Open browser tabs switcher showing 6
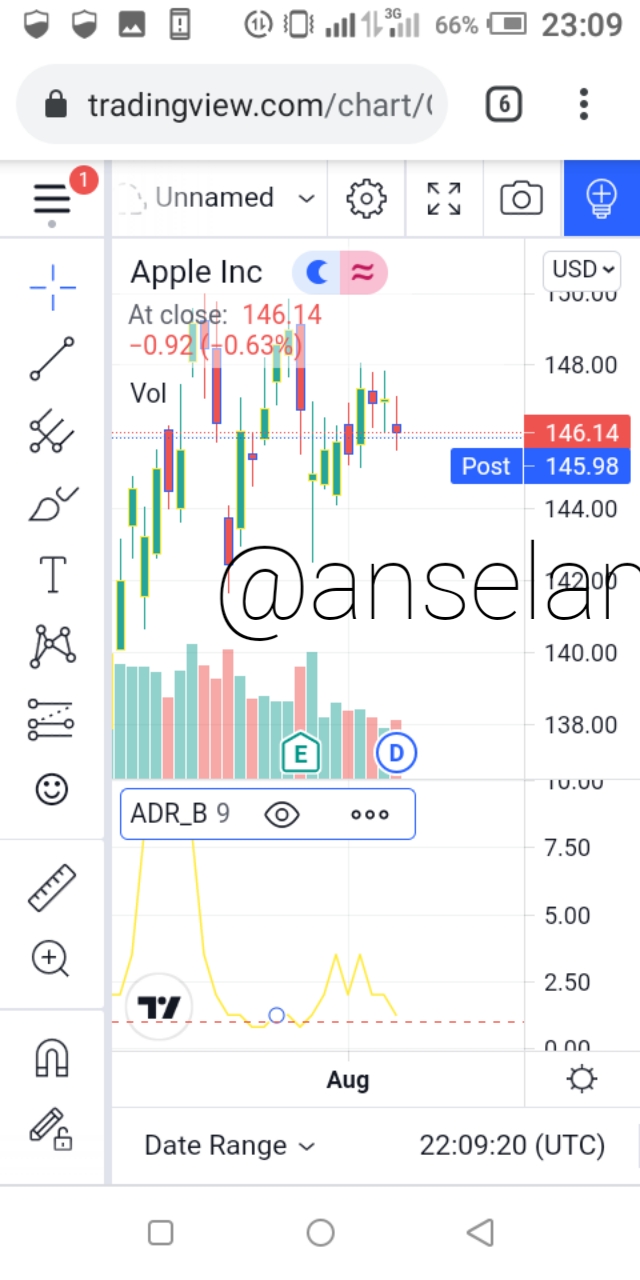Viewport: 640px width, 1280px height. [x=504, y=104]
